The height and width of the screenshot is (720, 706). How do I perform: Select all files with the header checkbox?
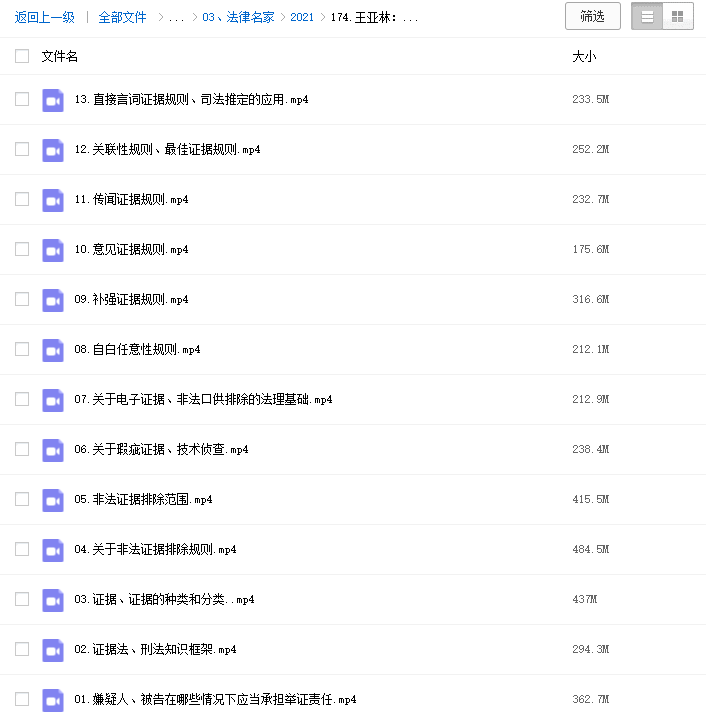22,57
